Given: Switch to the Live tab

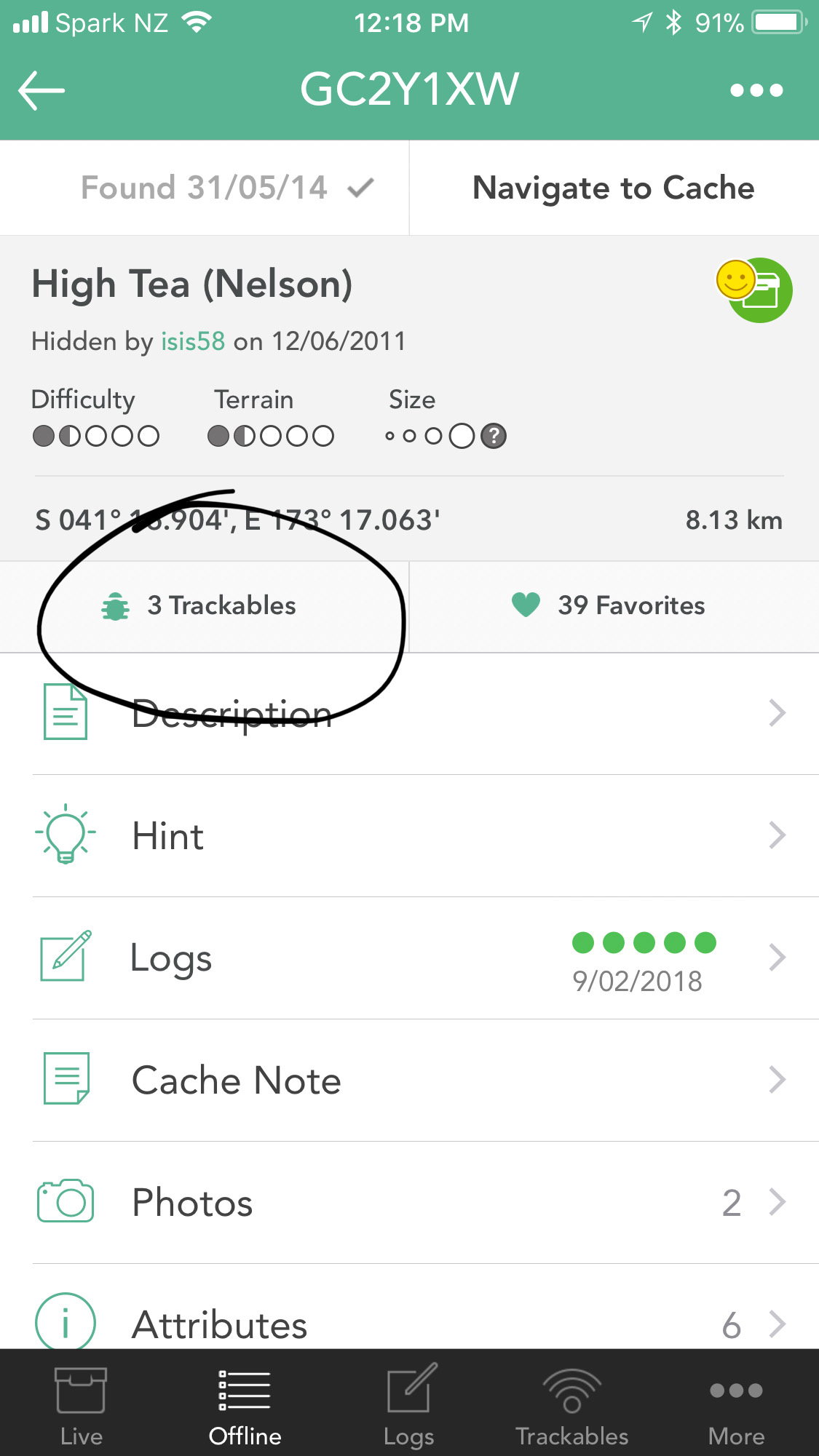Looking at the screenshot, I should coord(82,1404).
